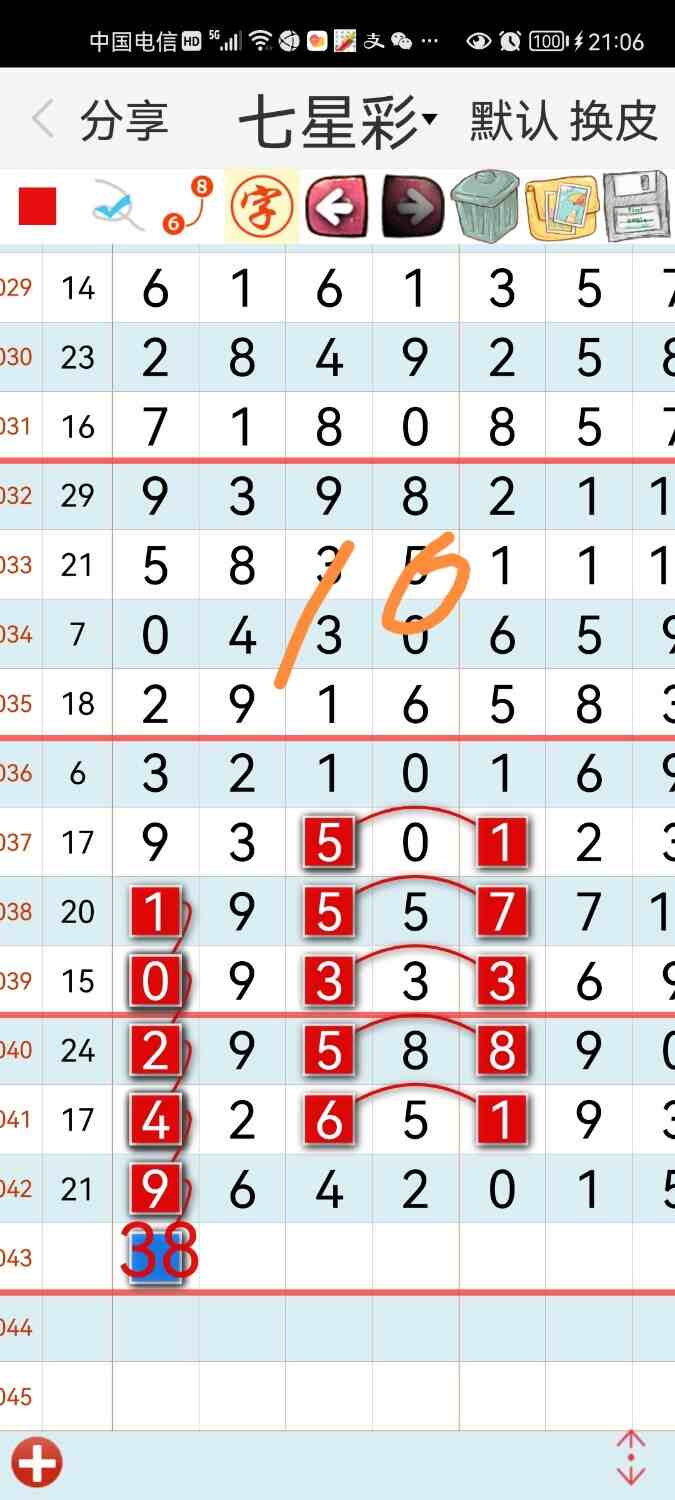
Task: Select the 字 text tool
Action: point(261,207)
